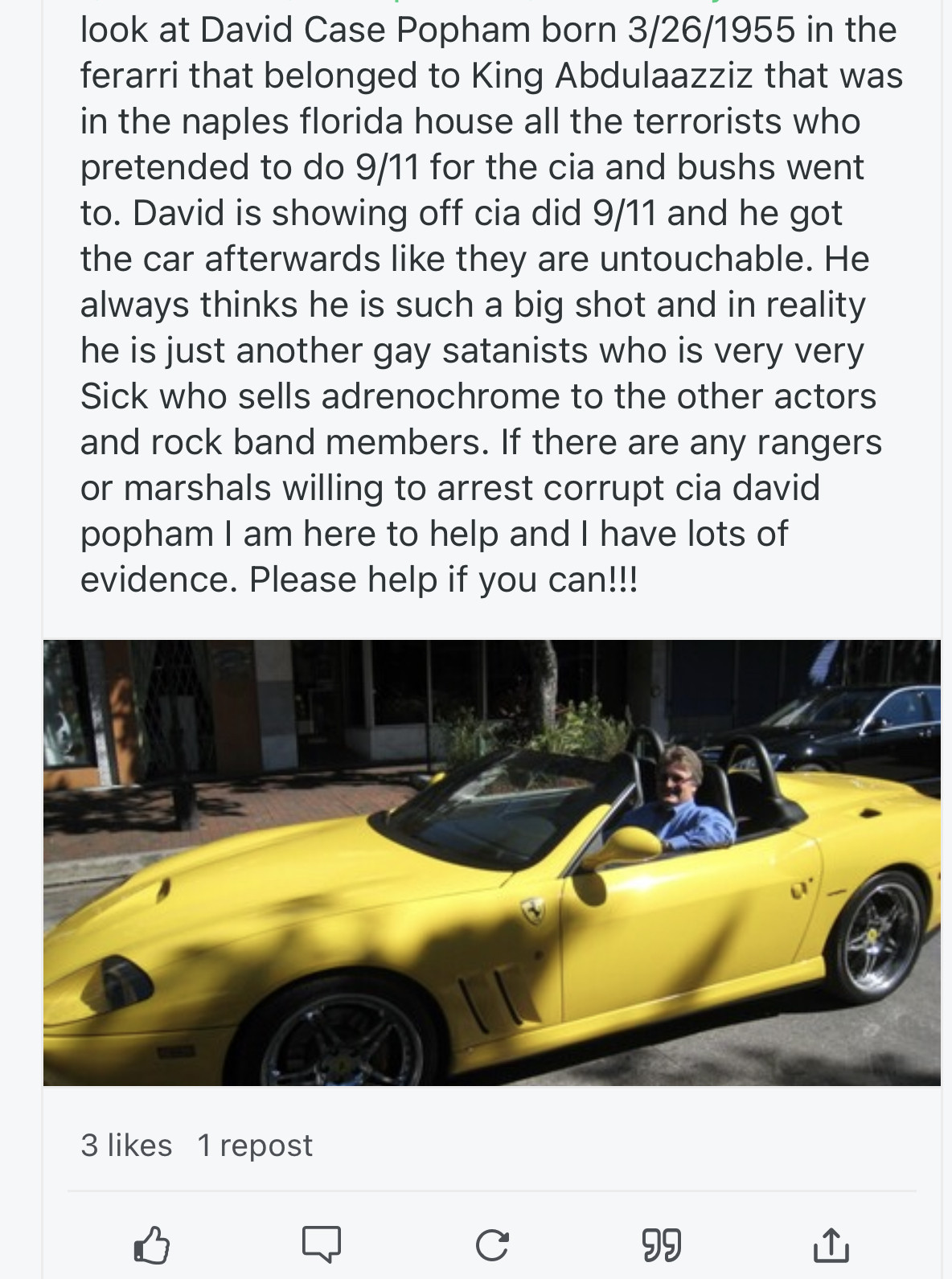The width and height of the screenshot is (952, 1279).
Task: View the 3 likes list
Action: point(126,1145)
